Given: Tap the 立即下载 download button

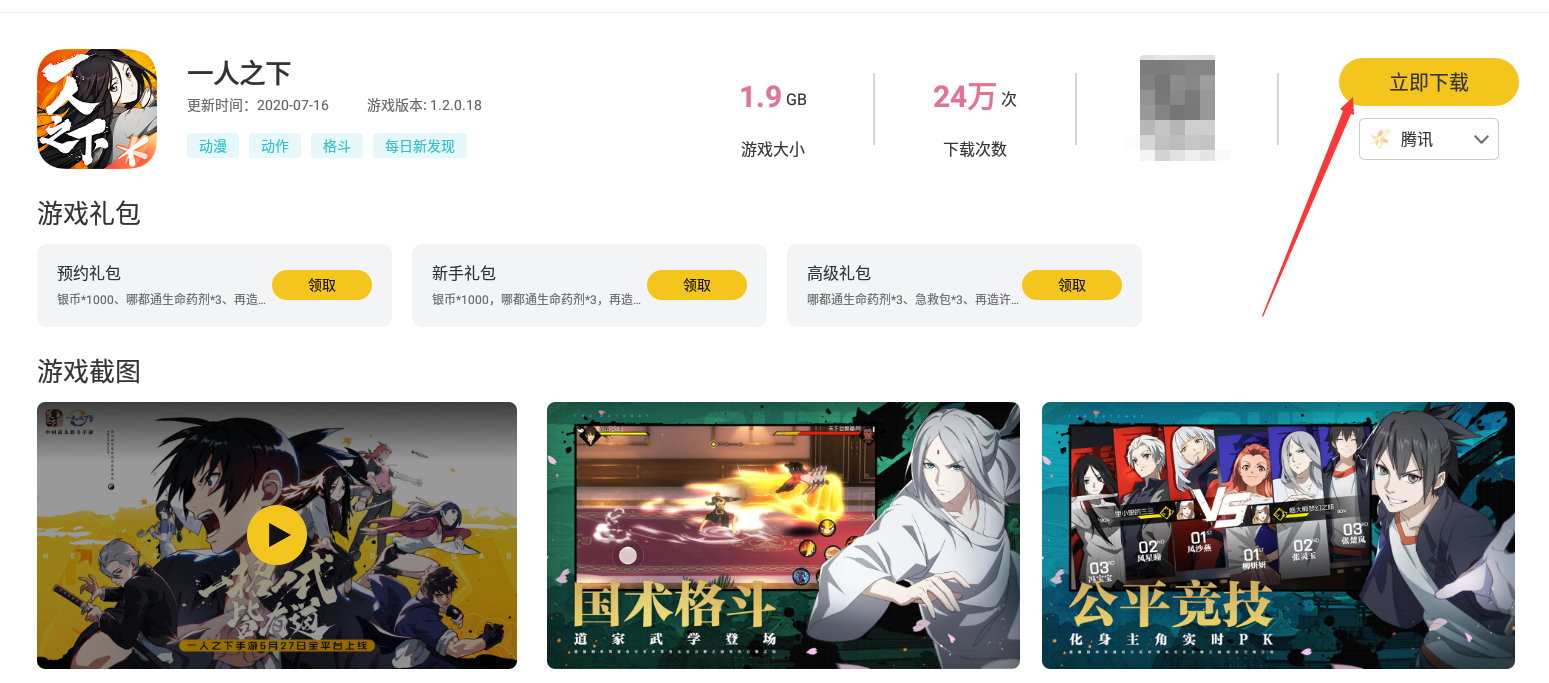Looking at the screenshot, I should click(1428, 82).
